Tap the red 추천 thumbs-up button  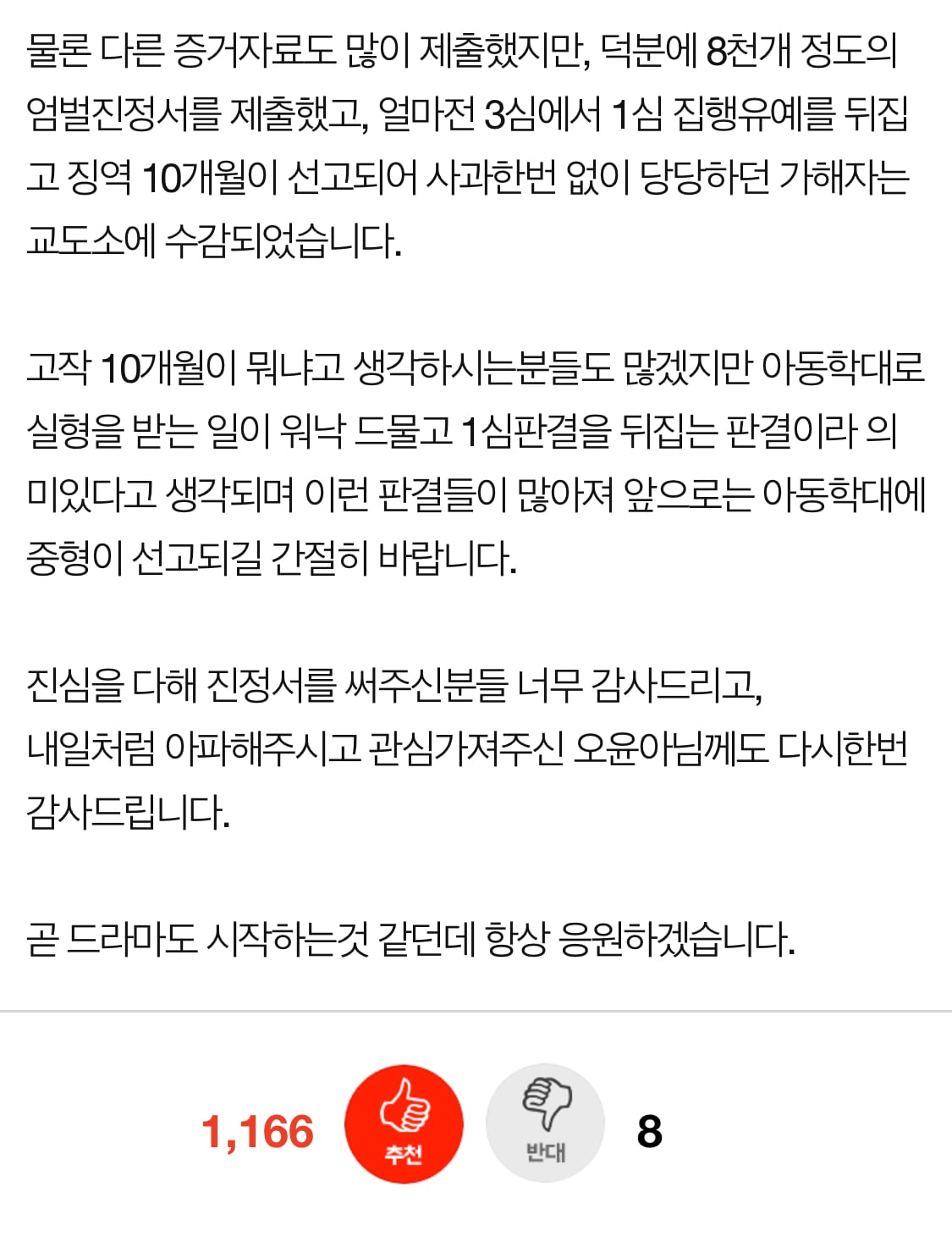click(404, 1123)
